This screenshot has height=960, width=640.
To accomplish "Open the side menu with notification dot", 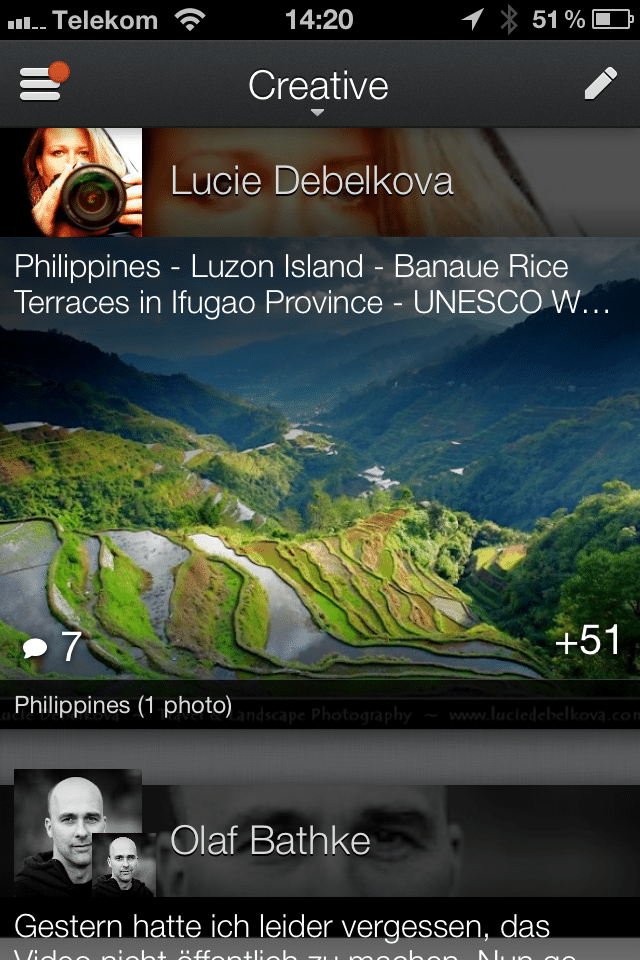I will (x=42, y=85).
